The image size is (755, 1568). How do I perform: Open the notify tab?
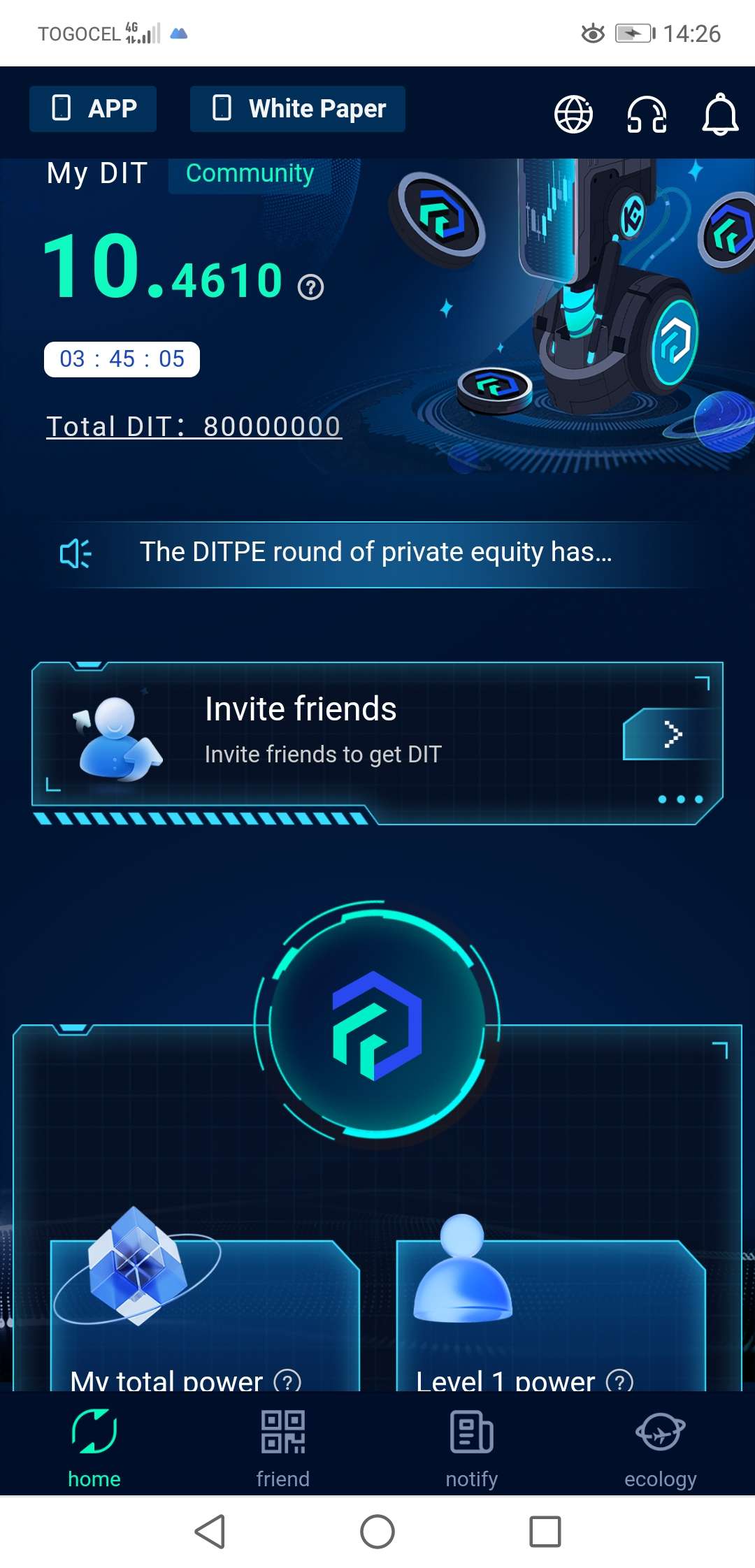472,1448
